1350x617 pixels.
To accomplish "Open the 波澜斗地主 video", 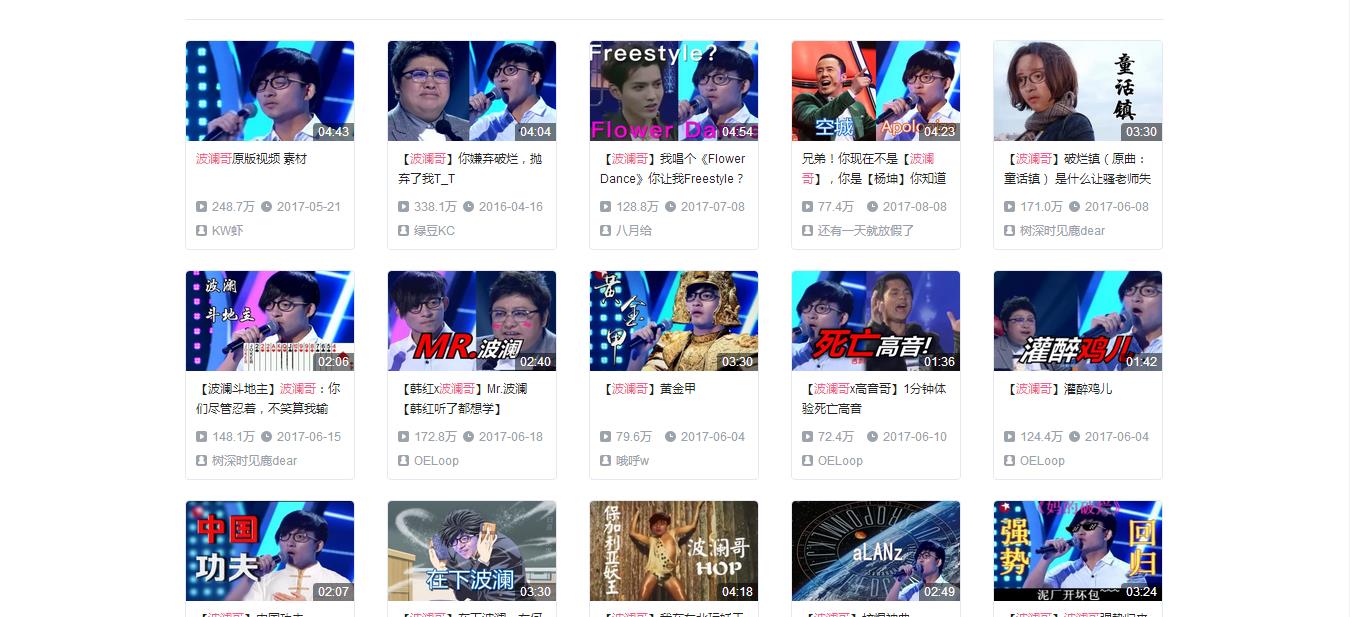I will click(x=270, y=321).
